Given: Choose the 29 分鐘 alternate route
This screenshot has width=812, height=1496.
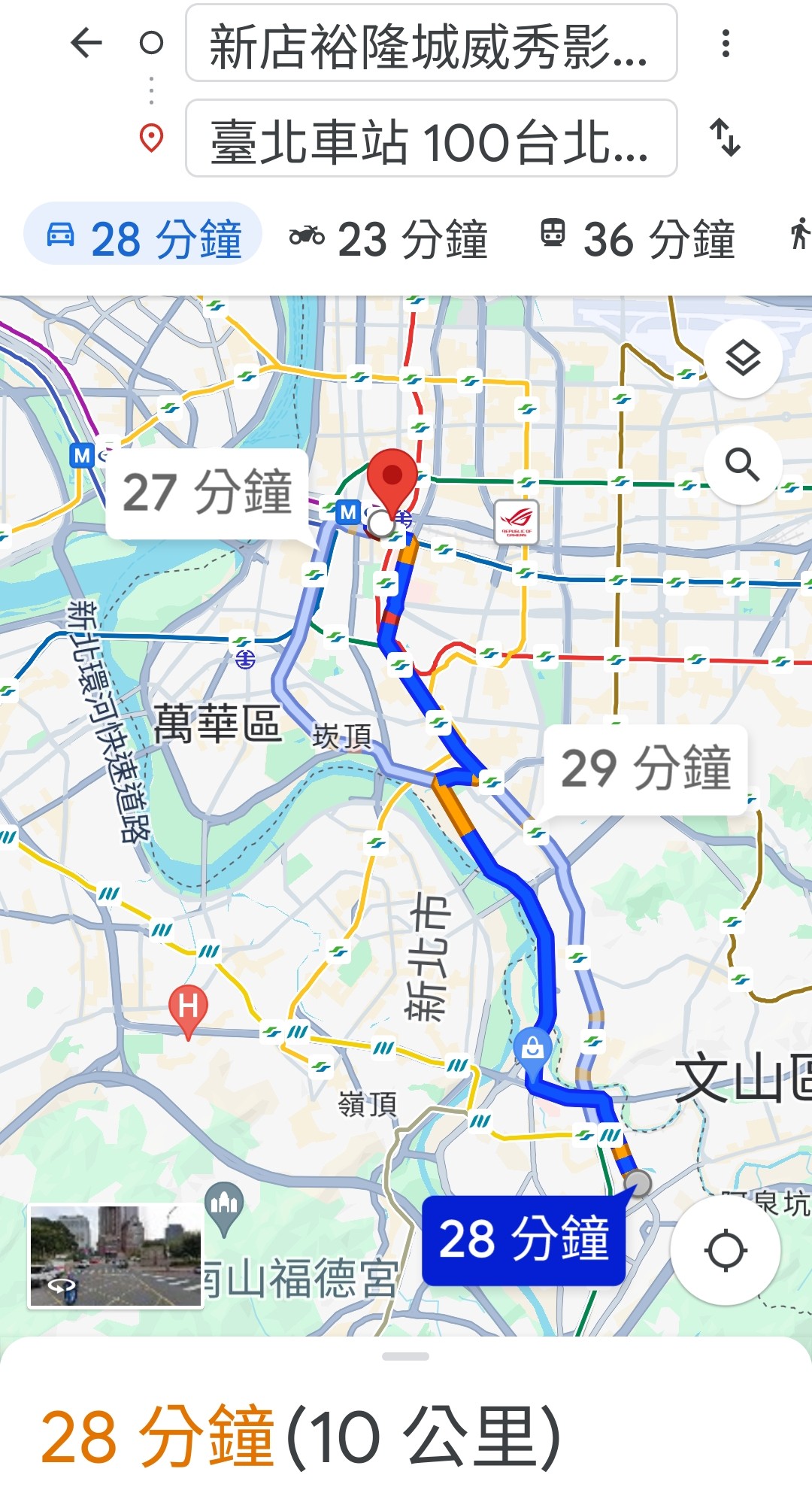Looking at the screenshot, I should (x=646, y=769).
